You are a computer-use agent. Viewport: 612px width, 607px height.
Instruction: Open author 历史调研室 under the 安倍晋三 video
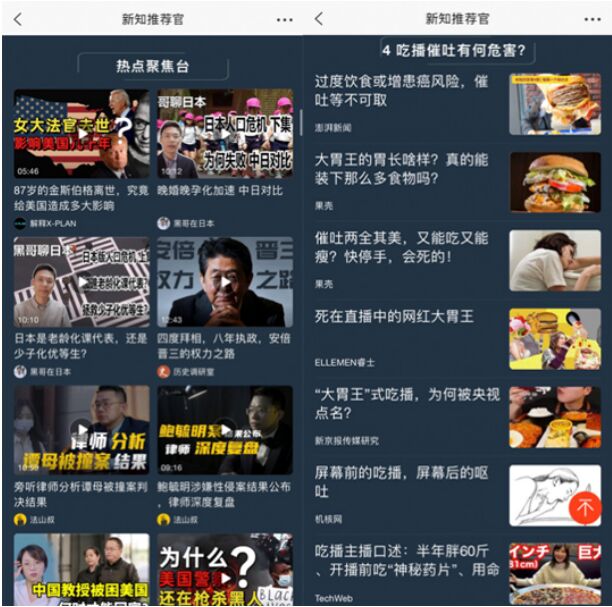[x=194, y=371]
